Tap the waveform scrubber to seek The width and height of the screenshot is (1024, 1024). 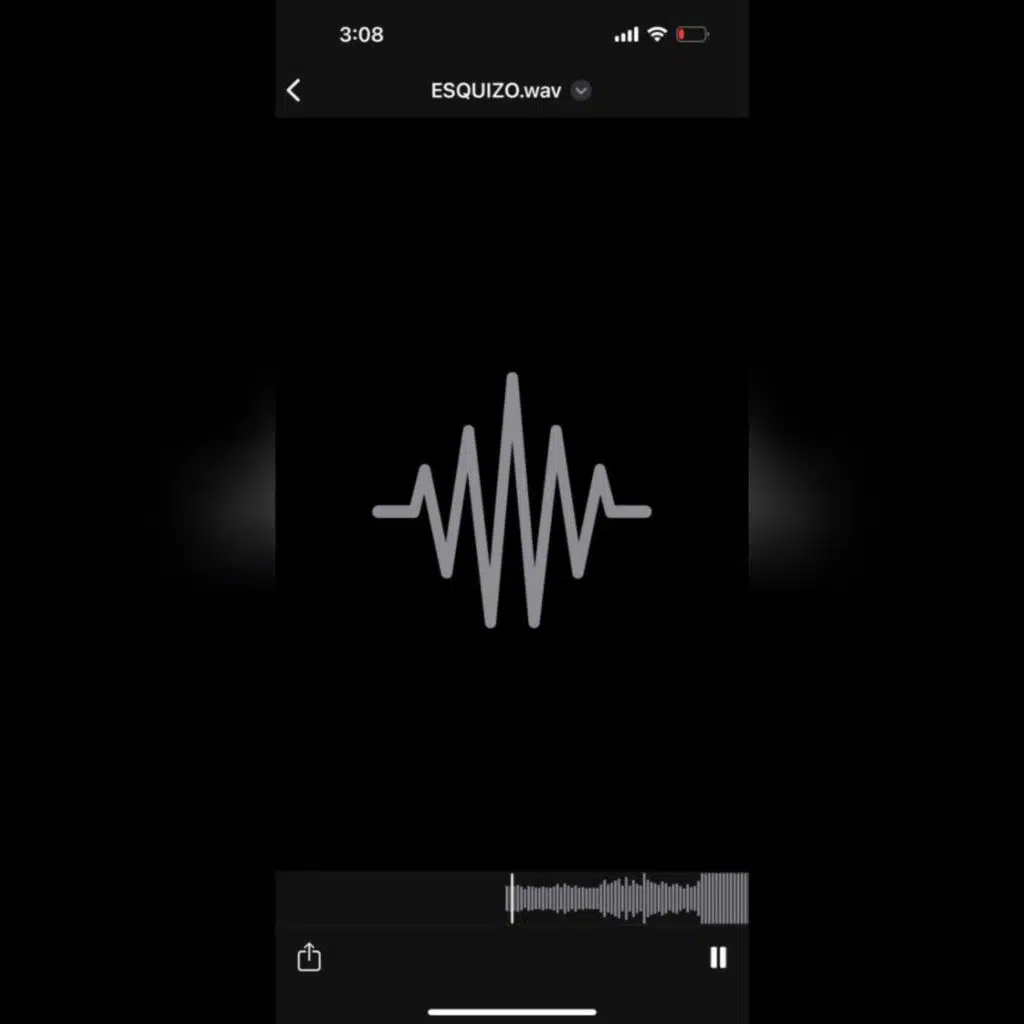pos(620,897)
